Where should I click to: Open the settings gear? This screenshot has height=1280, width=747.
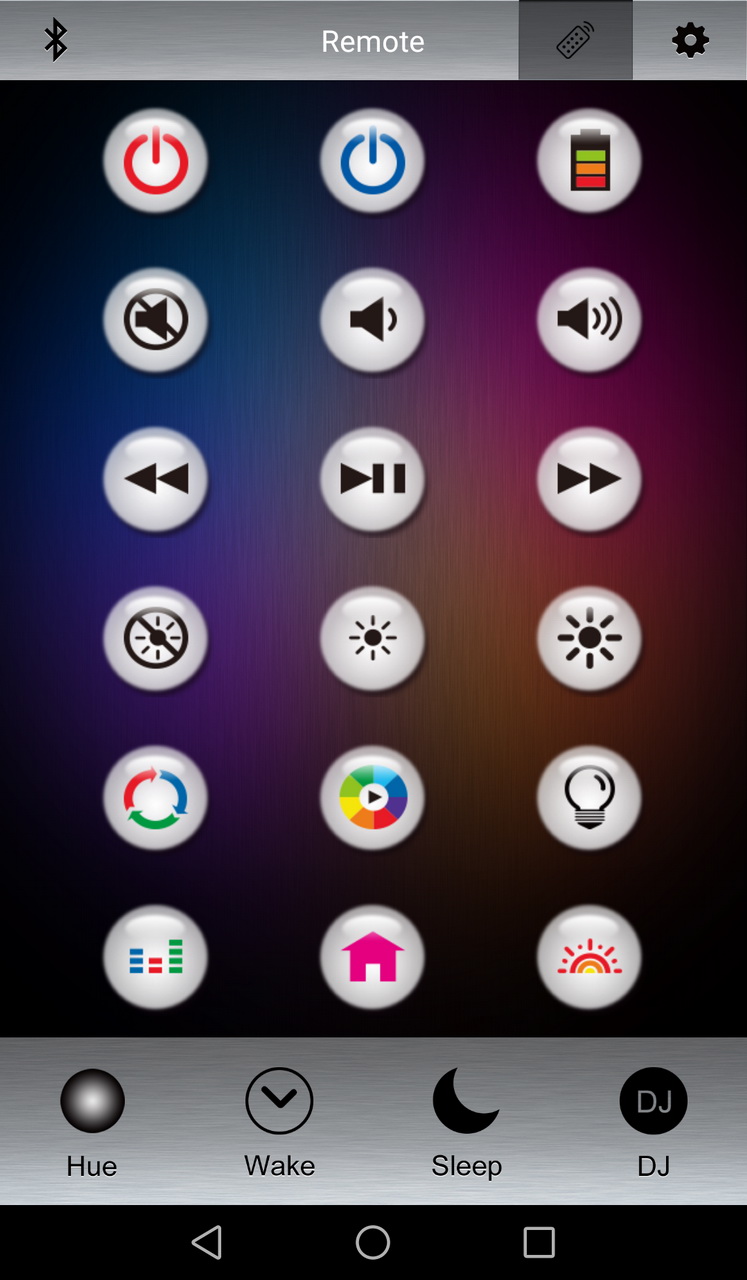[x=690, y=40]
